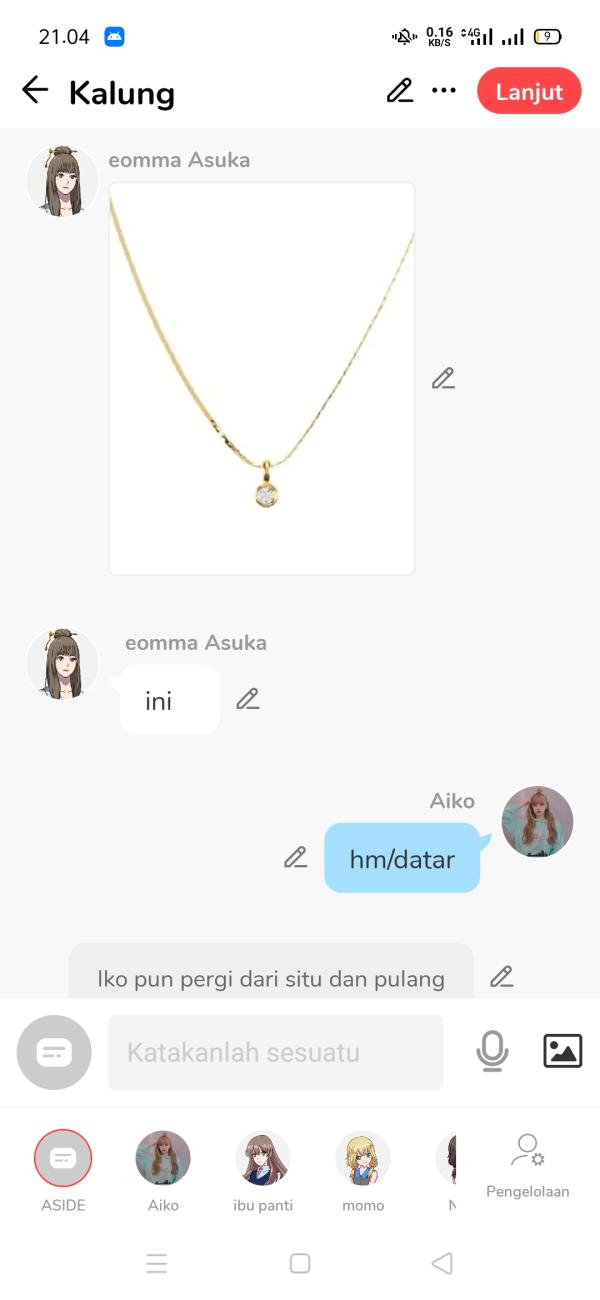Tap the red Lanjut button

click(x=529, y=91)
